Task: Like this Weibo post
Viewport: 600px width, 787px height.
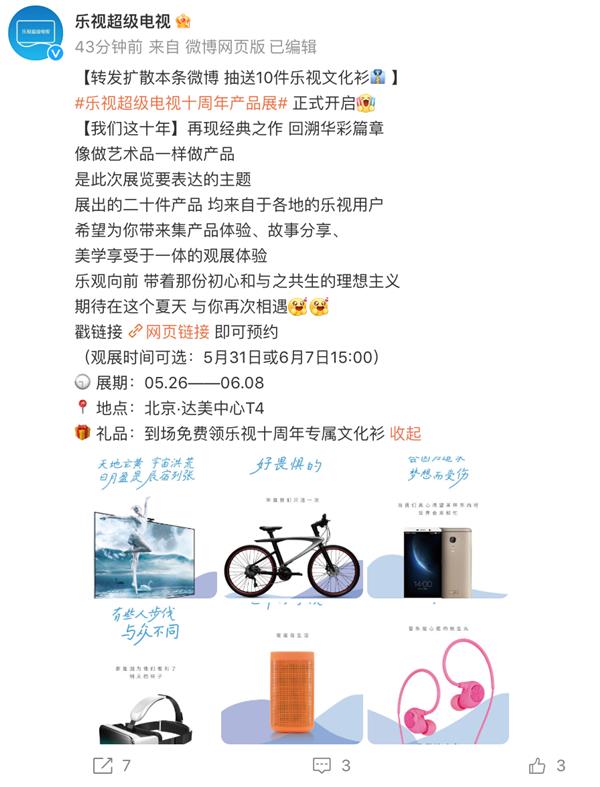Action: coord(546,766)
